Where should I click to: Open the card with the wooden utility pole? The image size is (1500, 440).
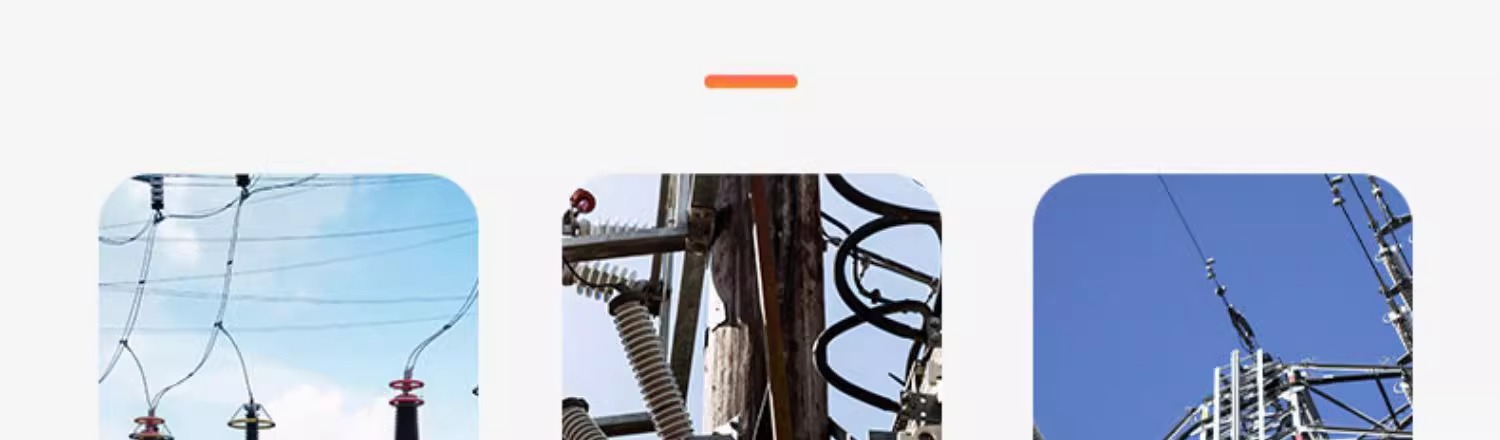[751, 307]
